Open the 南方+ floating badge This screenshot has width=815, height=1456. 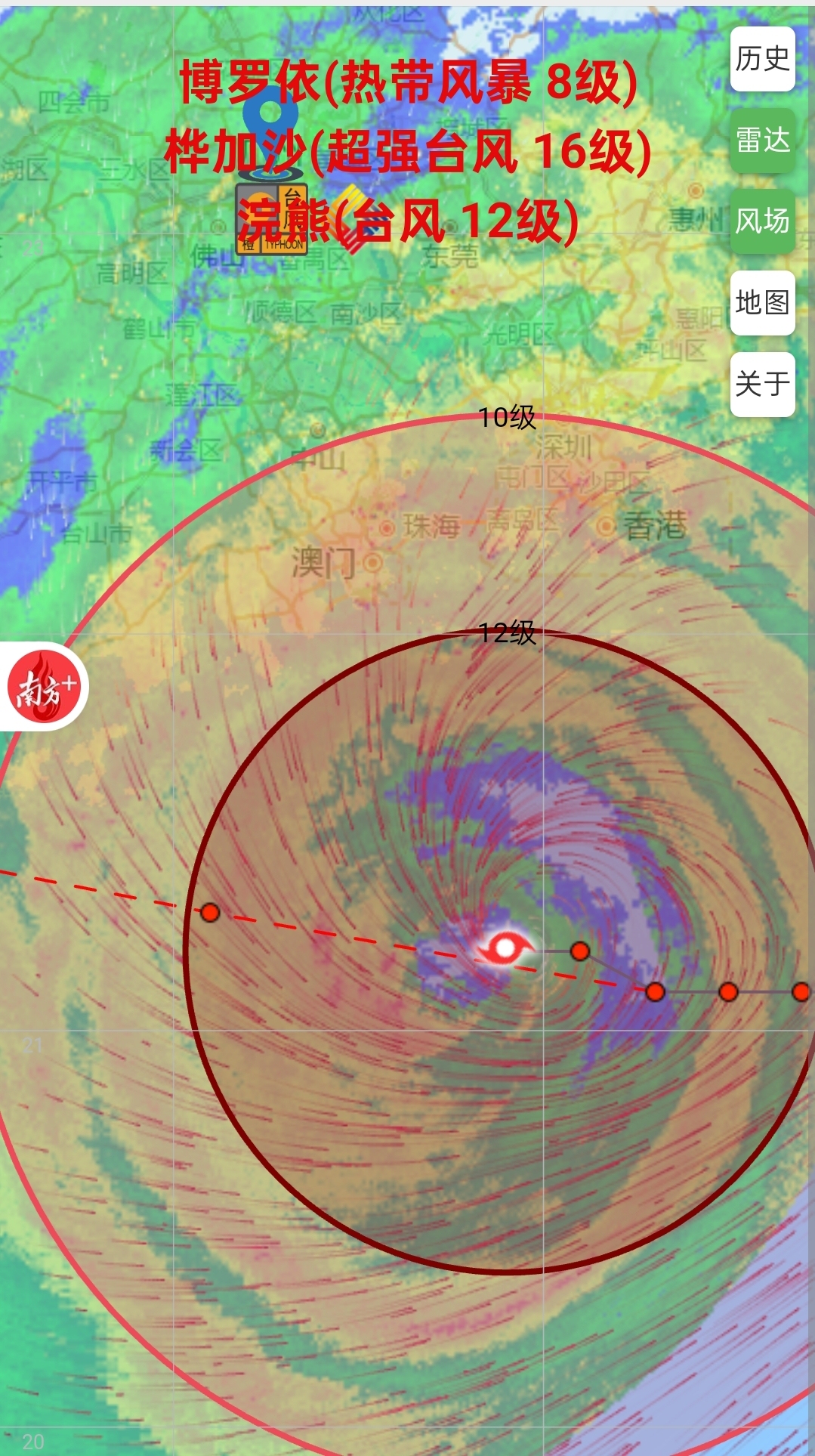tap(44, 687)
